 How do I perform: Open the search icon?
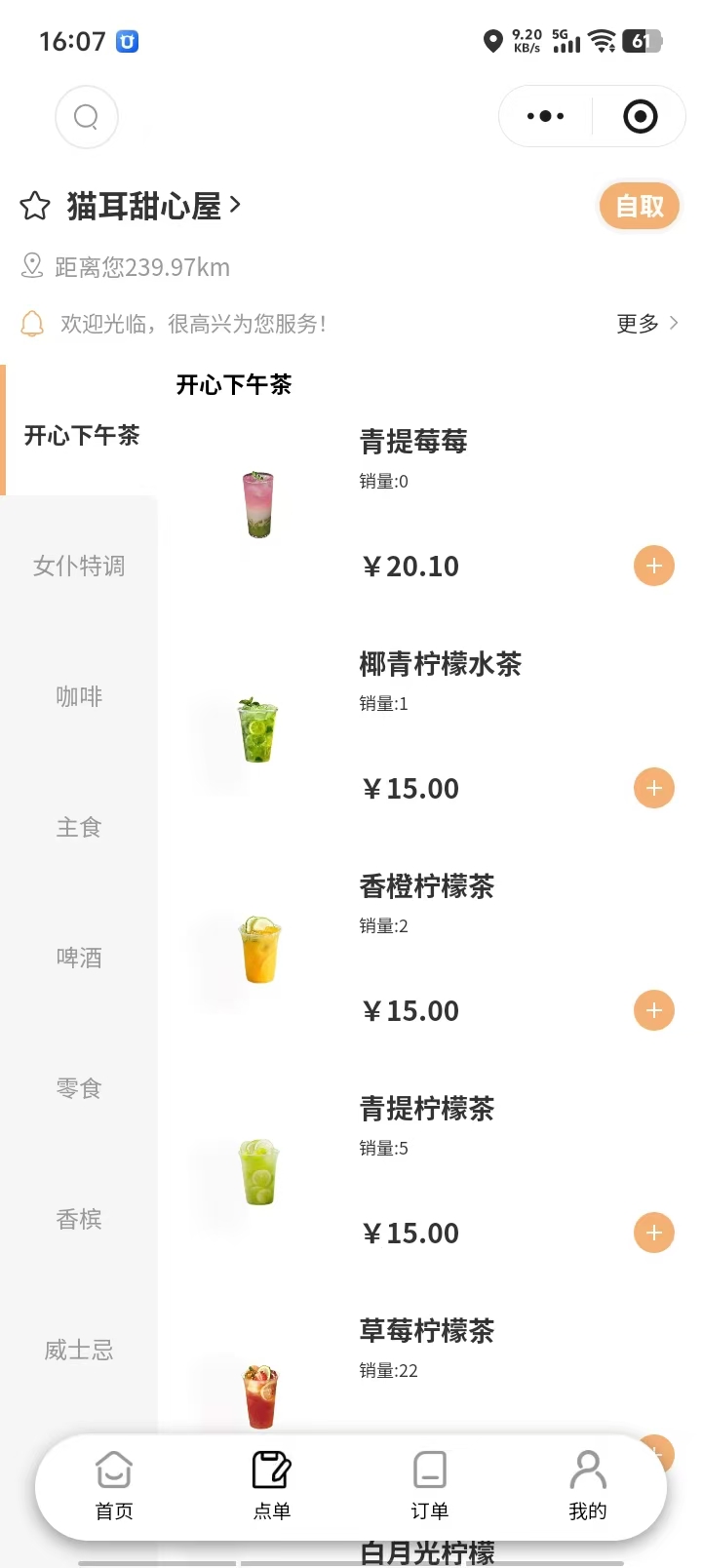click(x=87, y=117)
